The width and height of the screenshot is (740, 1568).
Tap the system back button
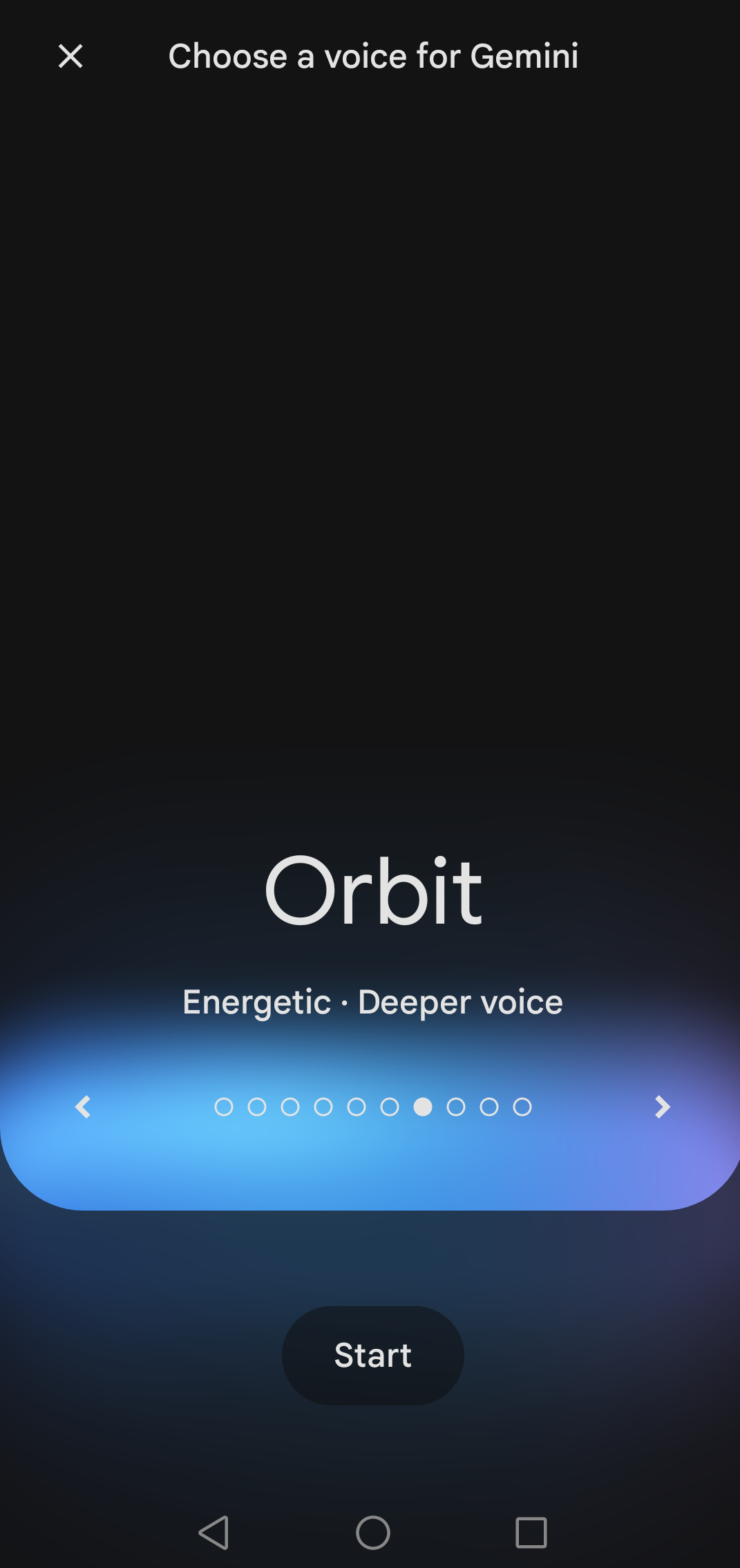point(214,1533)
